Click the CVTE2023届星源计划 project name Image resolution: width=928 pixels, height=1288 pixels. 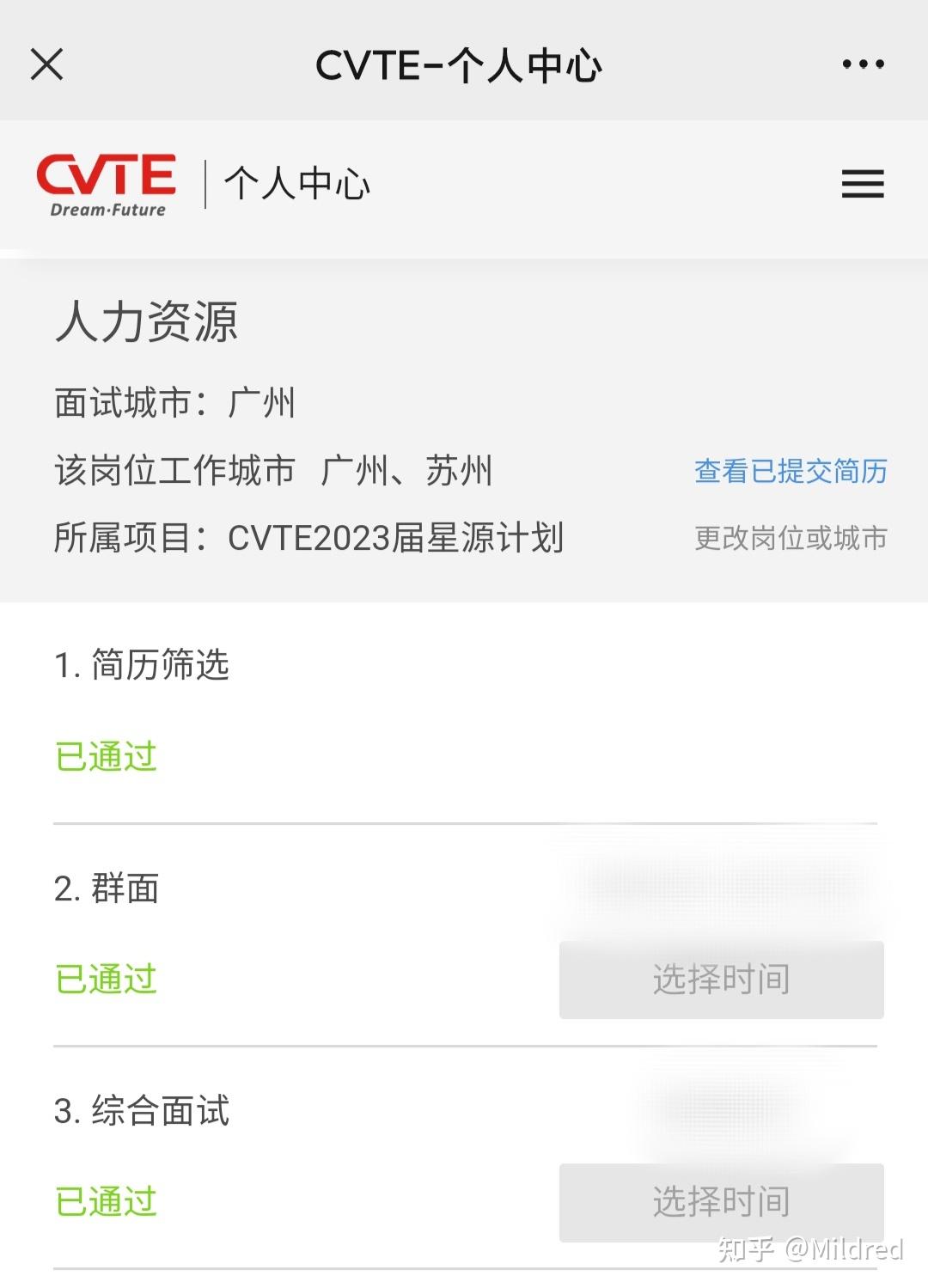click(397, 538)
